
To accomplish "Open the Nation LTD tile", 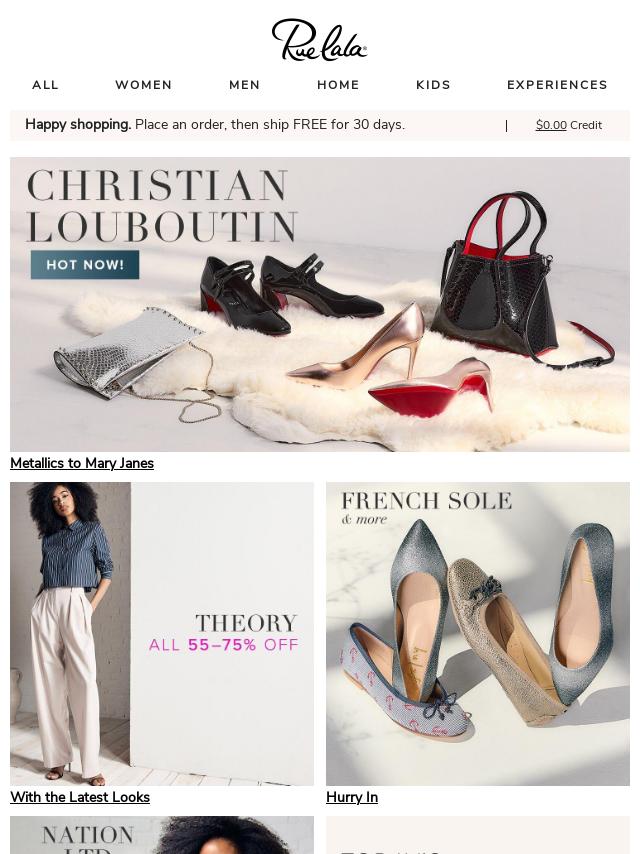I will [x=162, y=836].
